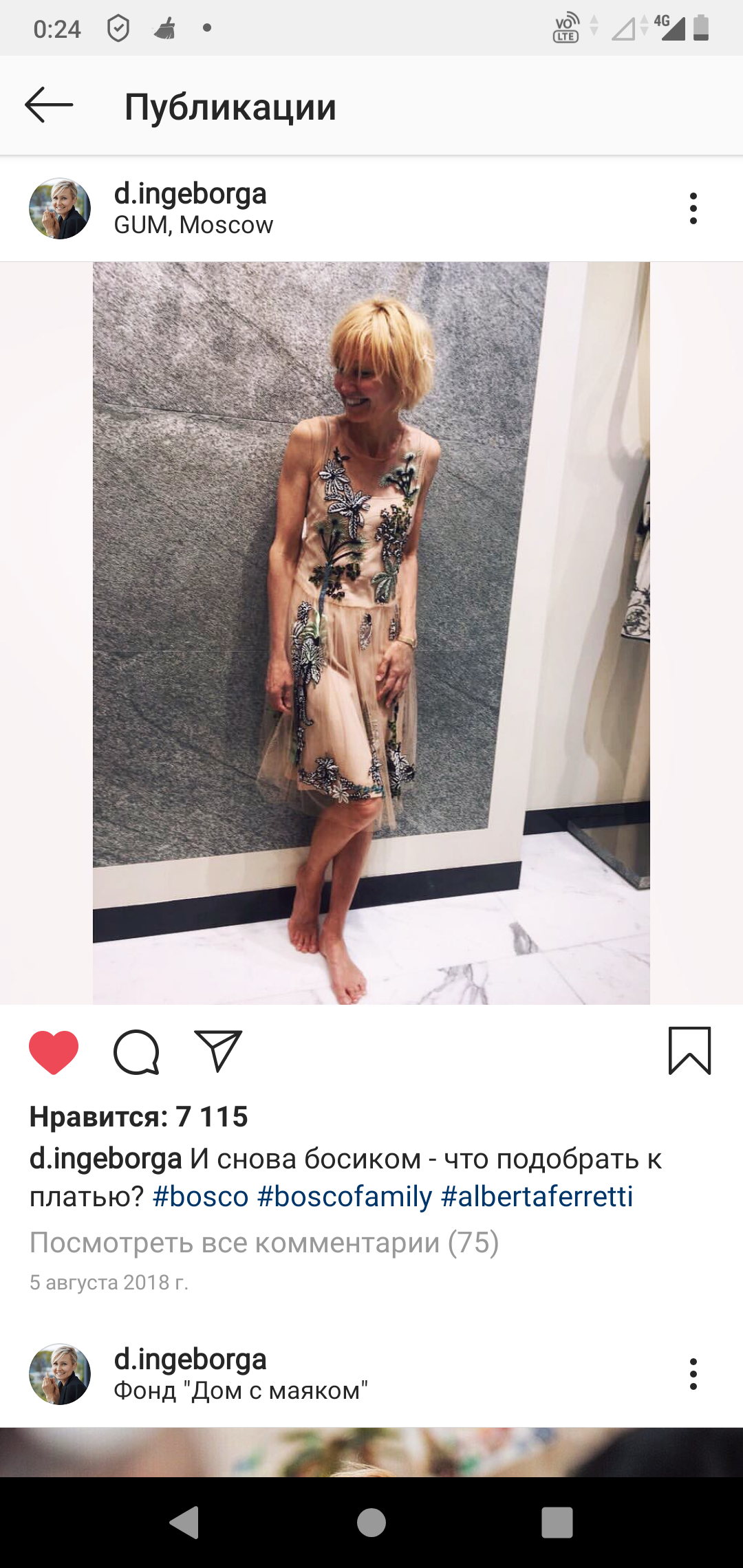
Task: Open options menu for Дом с маяком post
Action: [693, 1374]
